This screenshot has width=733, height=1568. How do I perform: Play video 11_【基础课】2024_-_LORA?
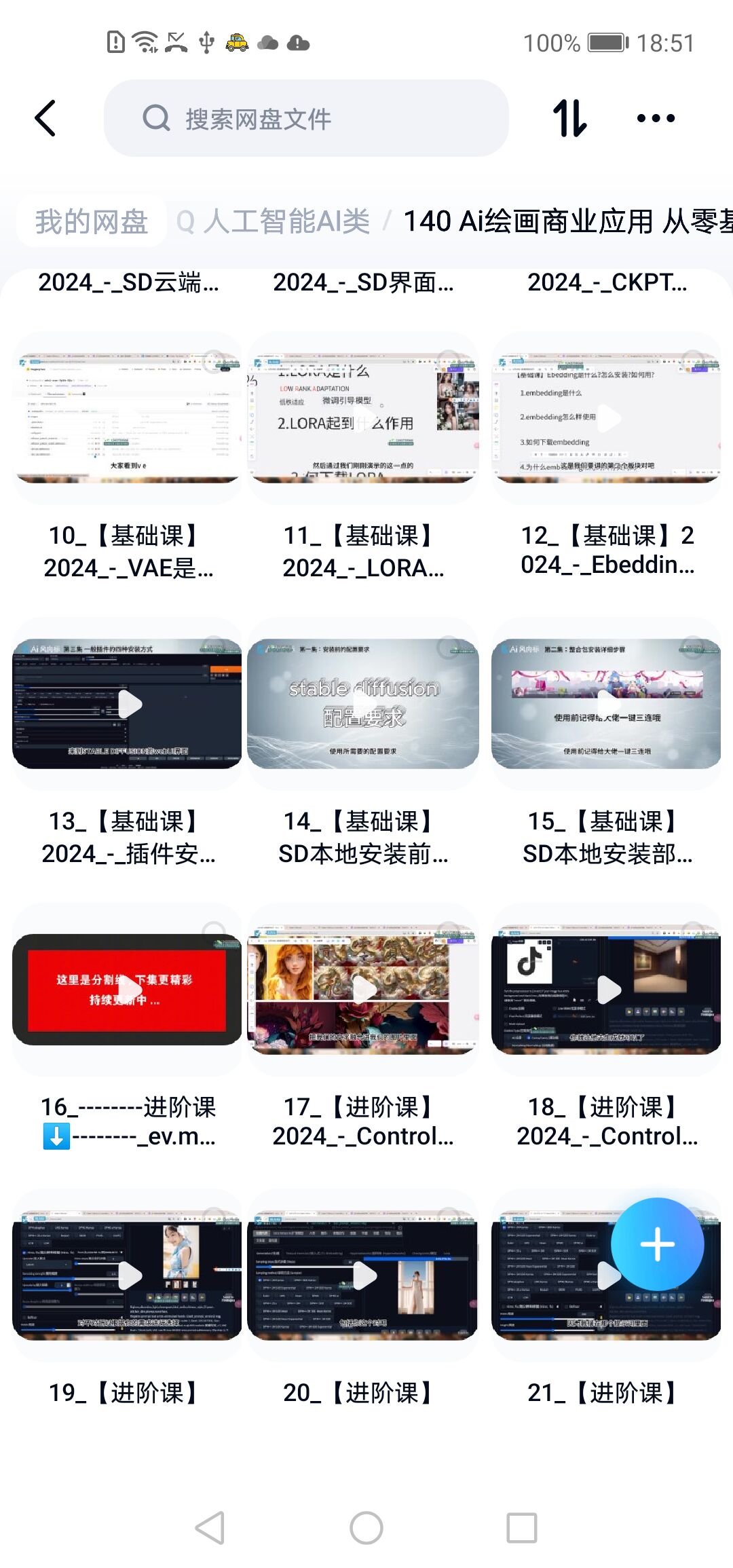[364, 417]
